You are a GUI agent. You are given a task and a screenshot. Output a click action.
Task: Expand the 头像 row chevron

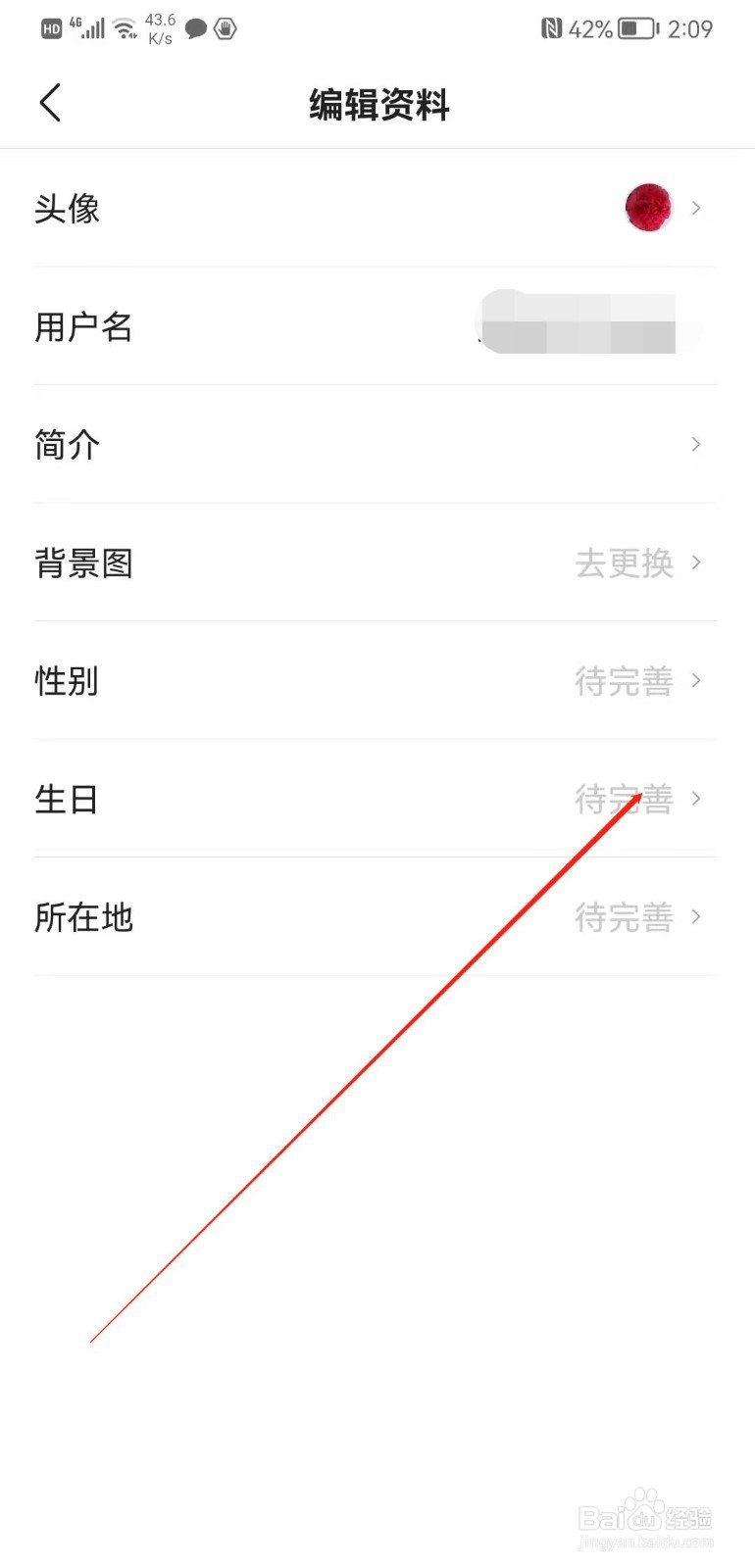click(696, 208)
